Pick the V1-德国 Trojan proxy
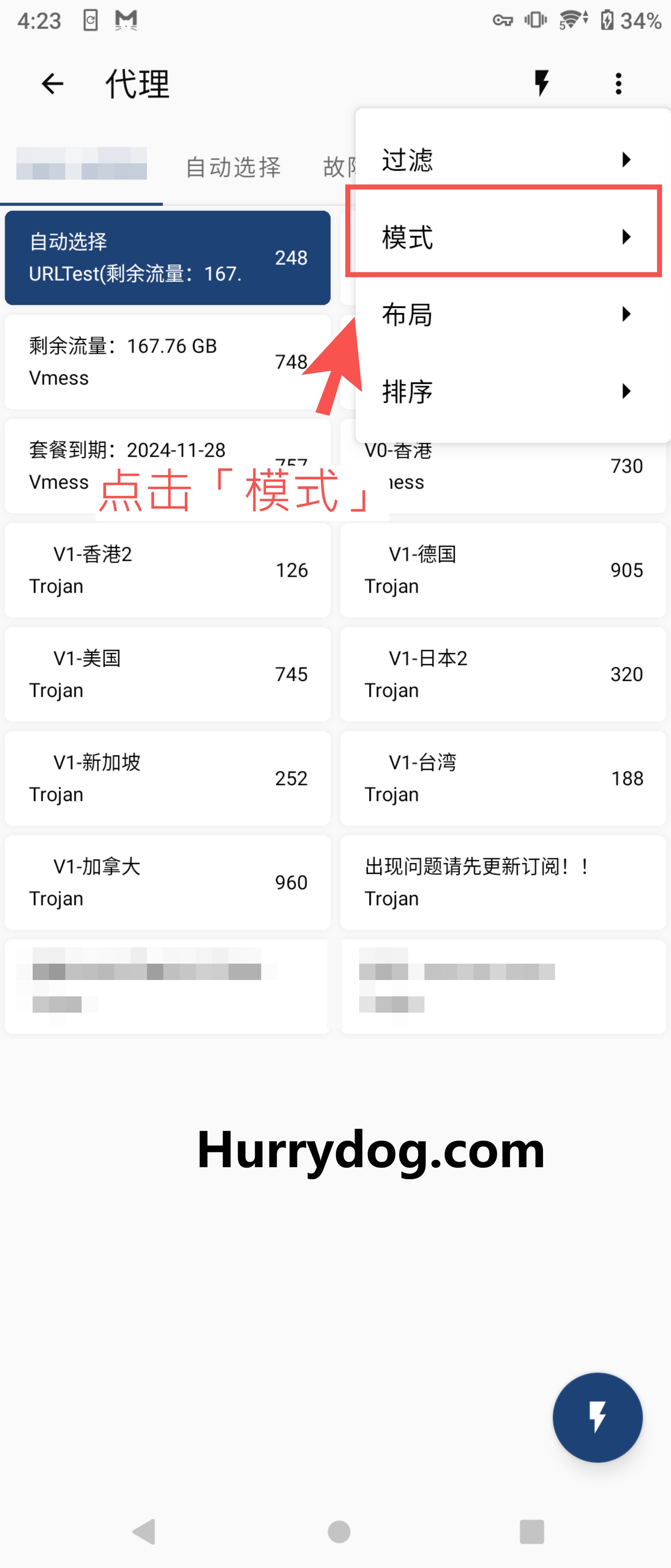Image resolution: width=671 pixels, height=1568 pixels. click(502, 570)
